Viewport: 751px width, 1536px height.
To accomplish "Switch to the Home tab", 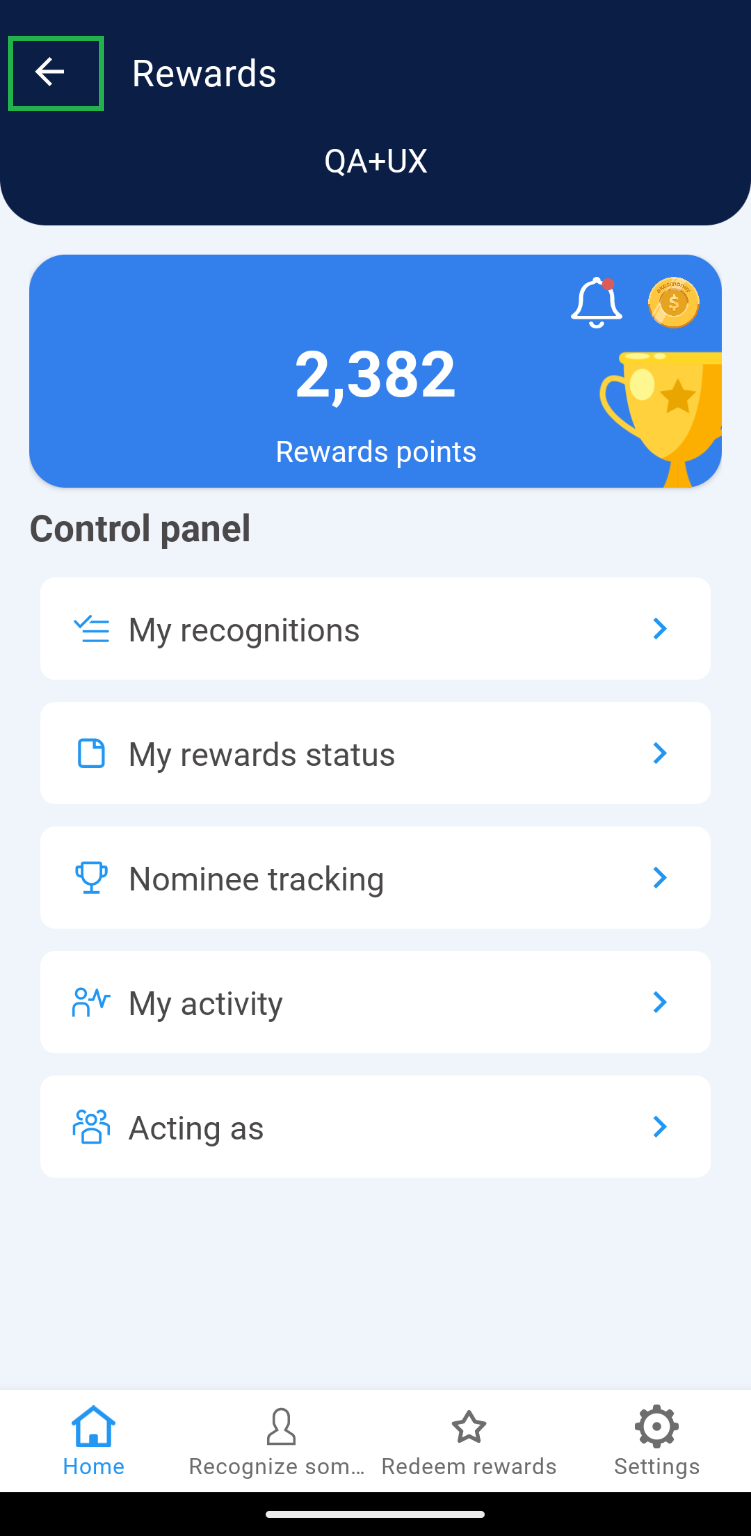I will (x=94, y=1441).
